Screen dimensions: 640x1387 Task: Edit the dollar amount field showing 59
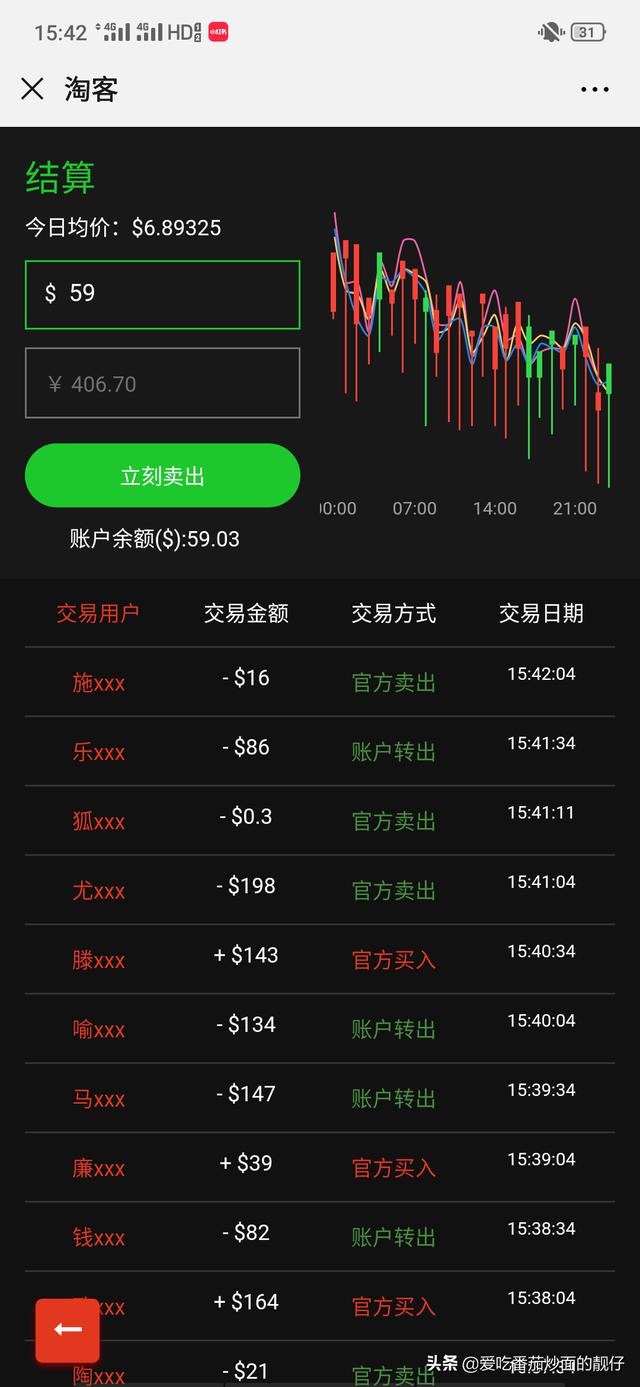tap(162, 294)
